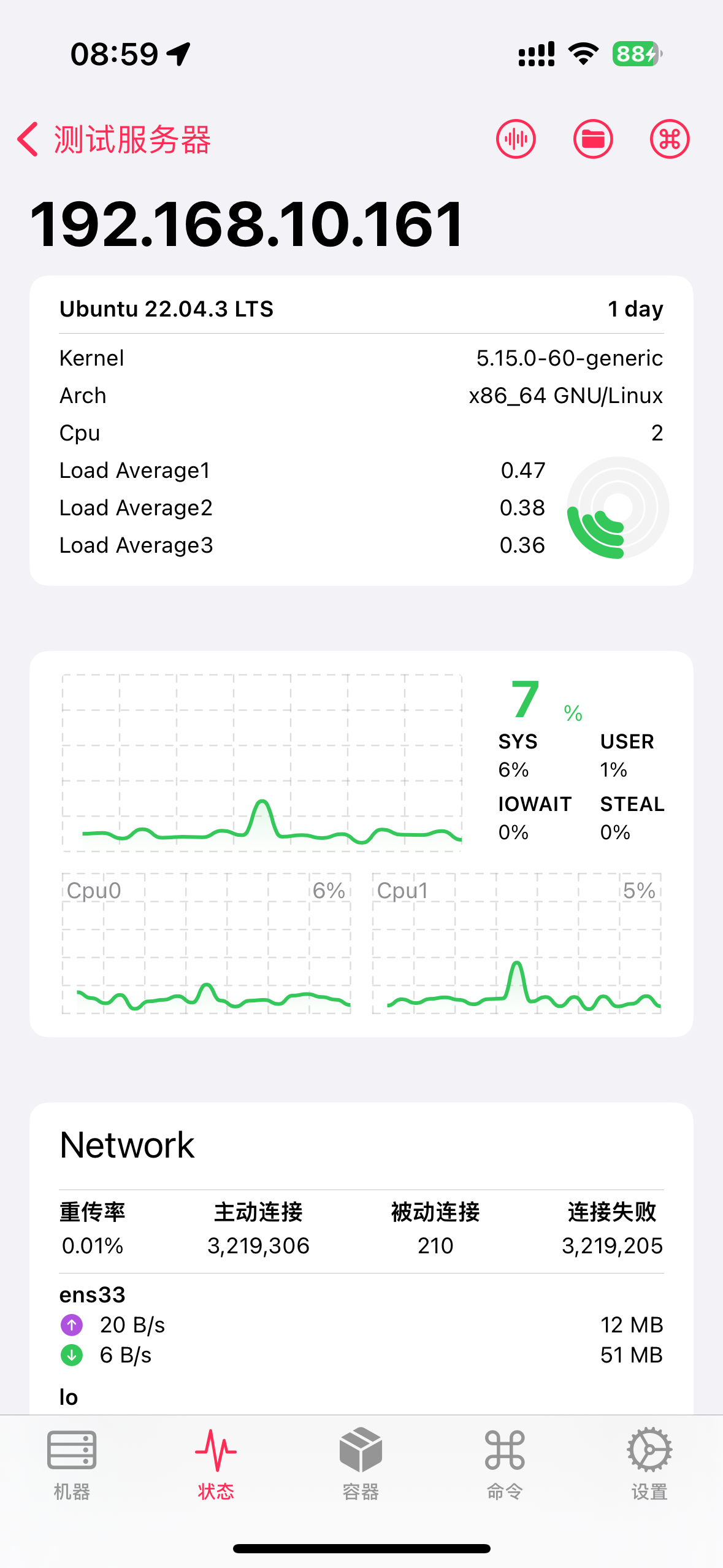
Task: Switch to the 机器 tab
Action: (72, 1464)
